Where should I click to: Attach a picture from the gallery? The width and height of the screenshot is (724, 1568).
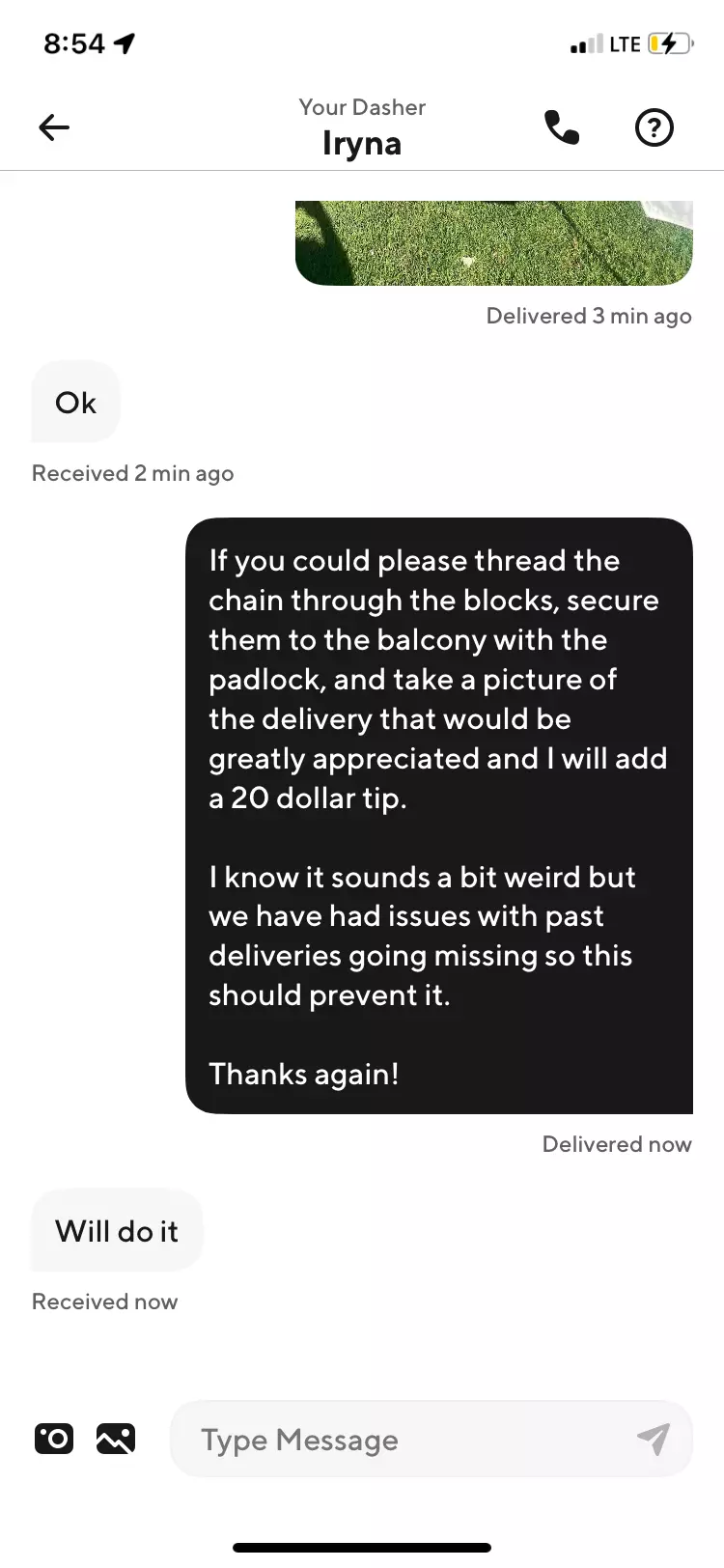116,1439
